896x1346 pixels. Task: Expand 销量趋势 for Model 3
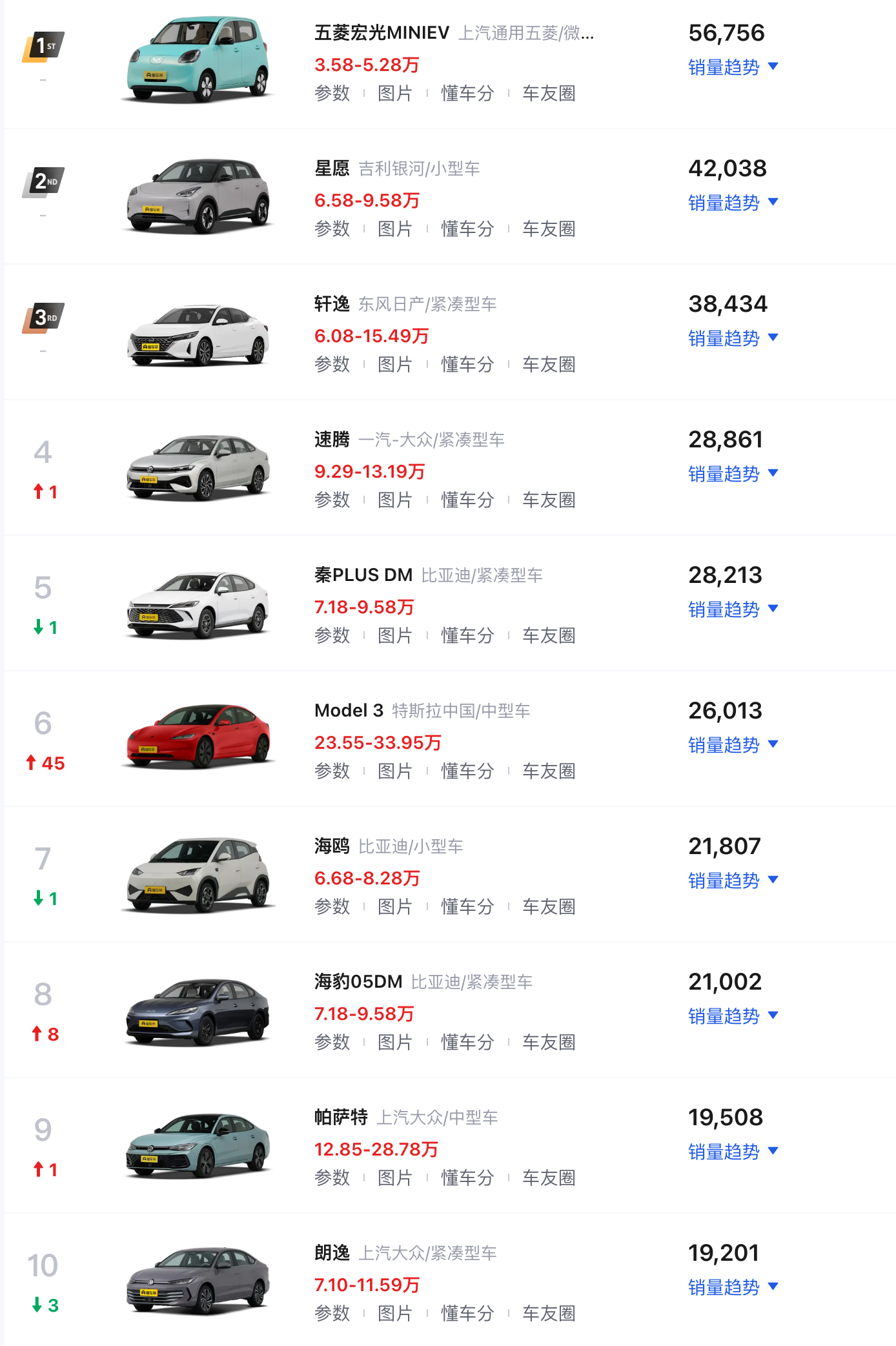[732, 745]
